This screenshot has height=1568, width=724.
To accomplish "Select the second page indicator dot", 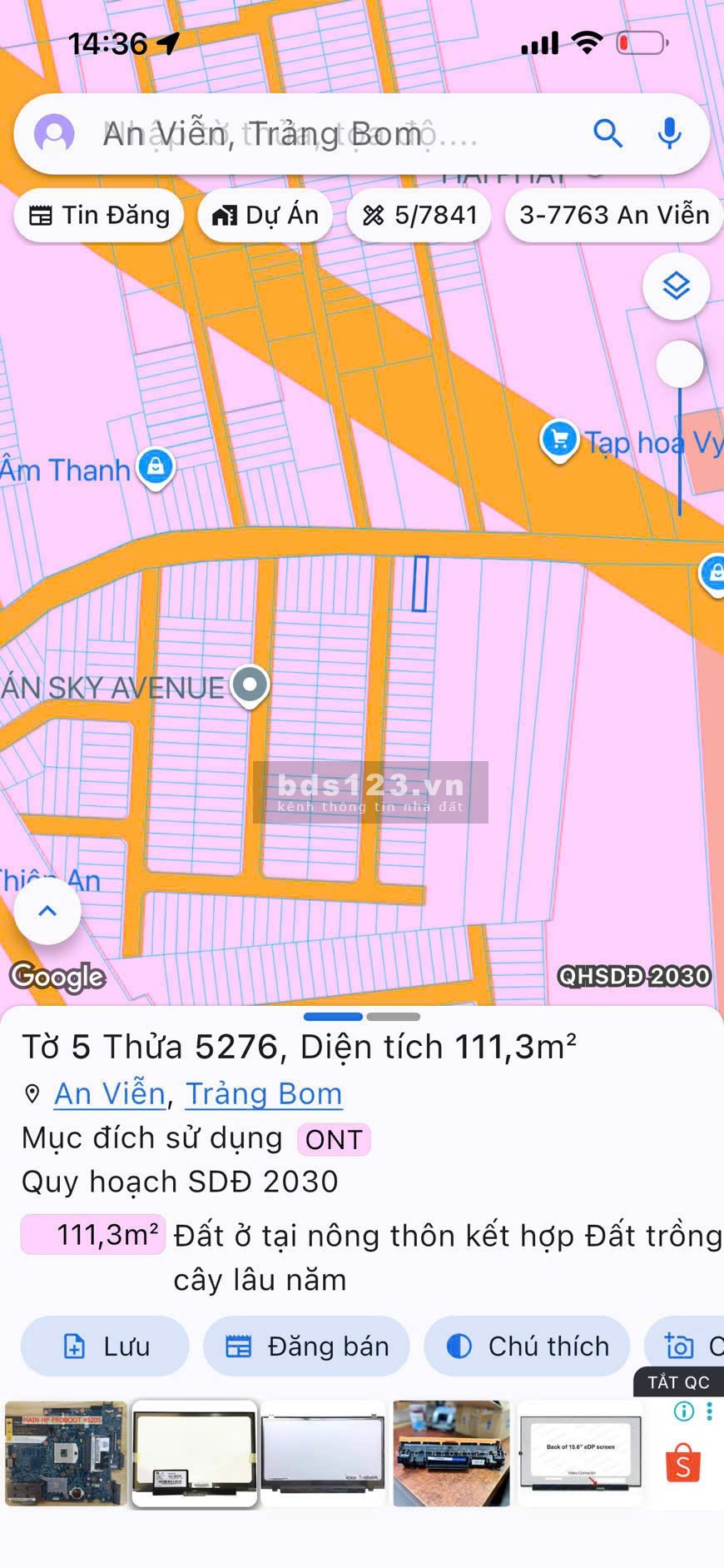I will tap(391, 1017).
